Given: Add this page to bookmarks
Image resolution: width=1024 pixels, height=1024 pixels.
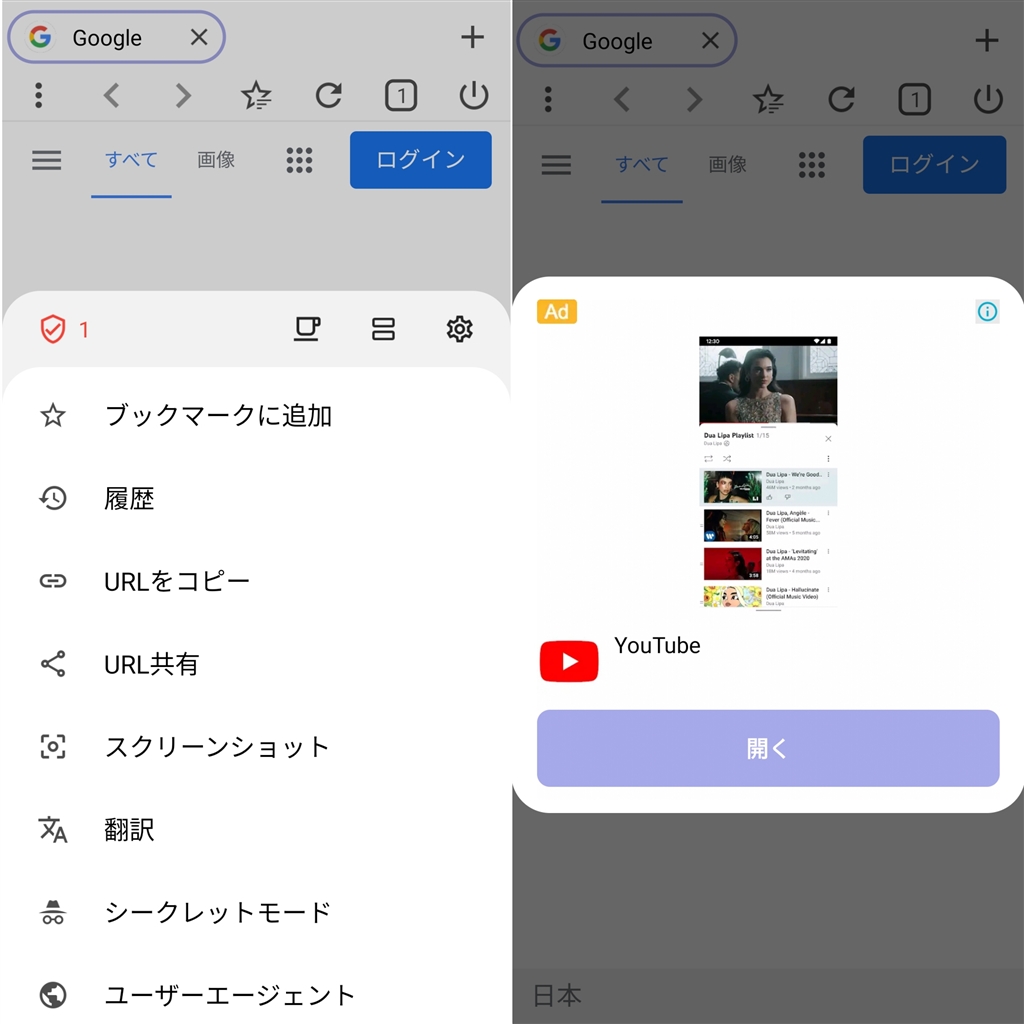Looking at the screenshot, I should pos(218,416).
